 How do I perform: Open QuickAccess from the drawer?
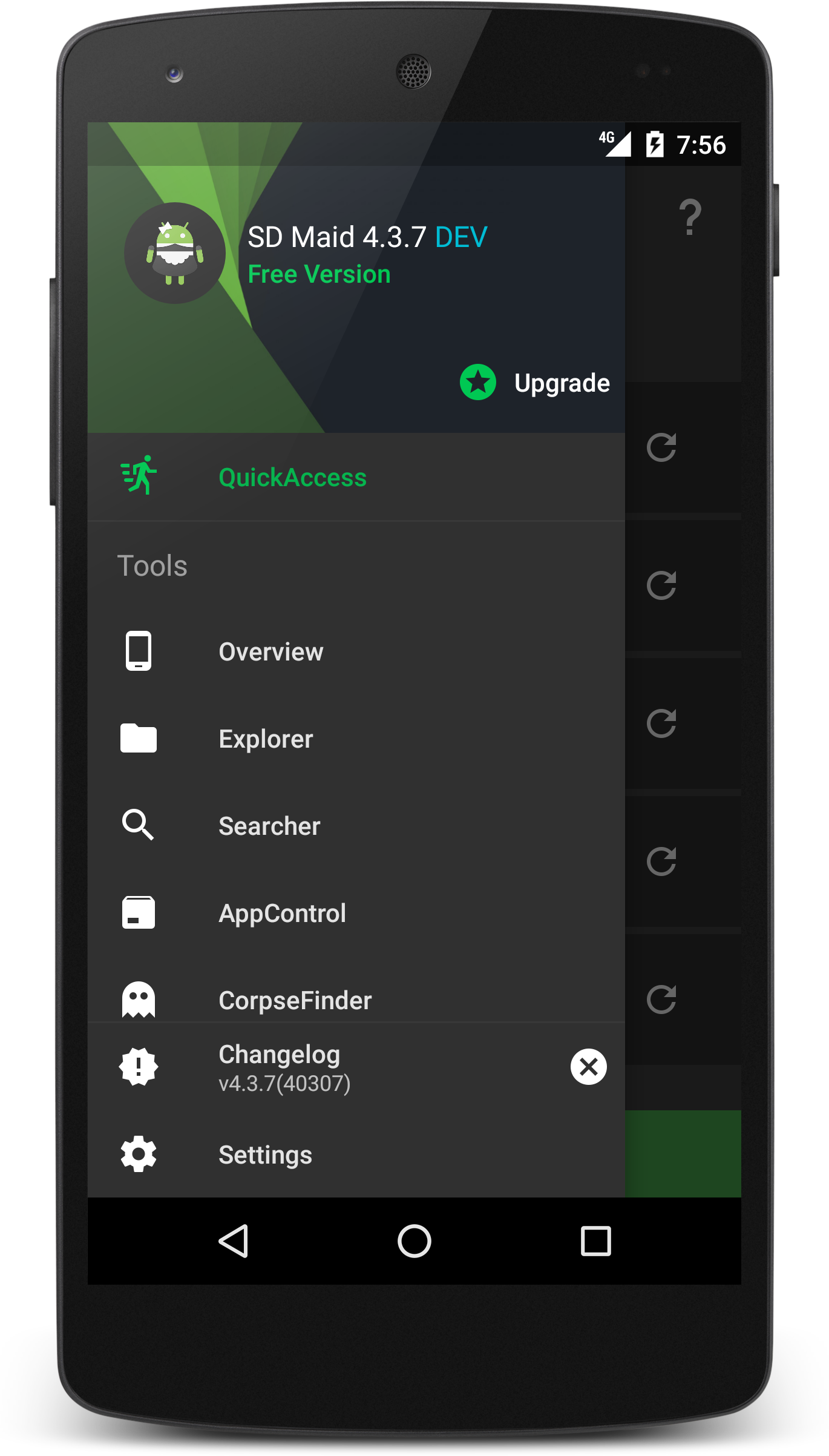click(292, 478)
